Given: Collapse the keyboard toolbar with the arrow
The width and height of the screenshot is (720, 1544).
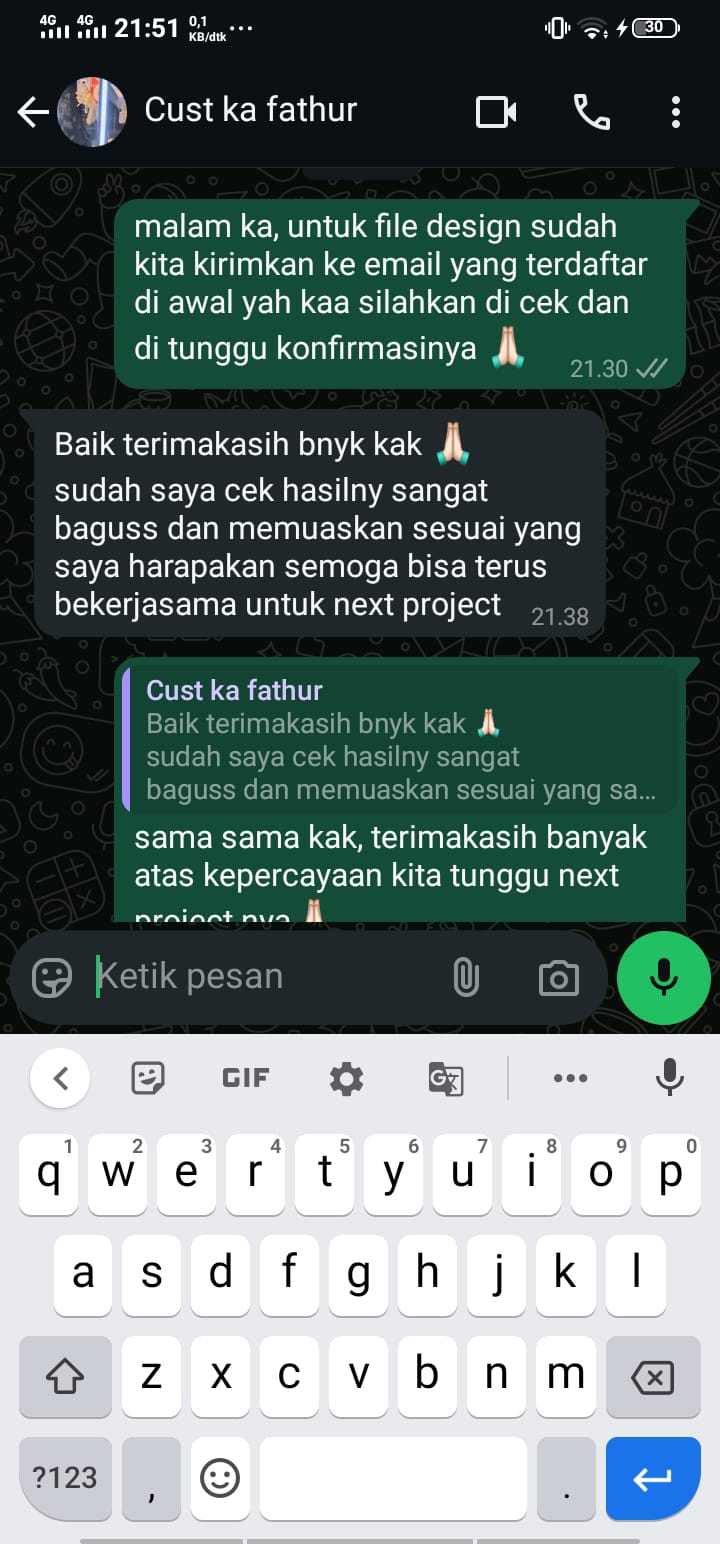Looking at the screenshot, I should click(x=60, y=1078).
